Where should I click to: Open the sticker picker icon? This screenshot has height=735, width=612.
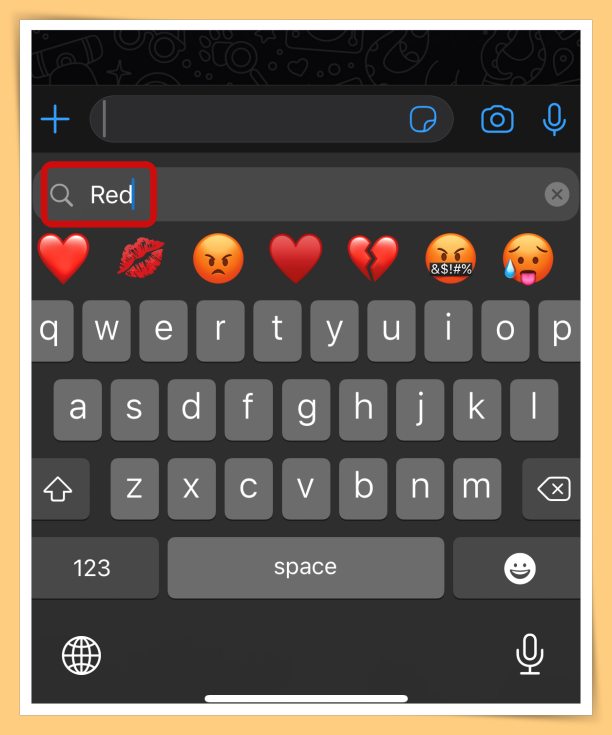pos(424,120)
